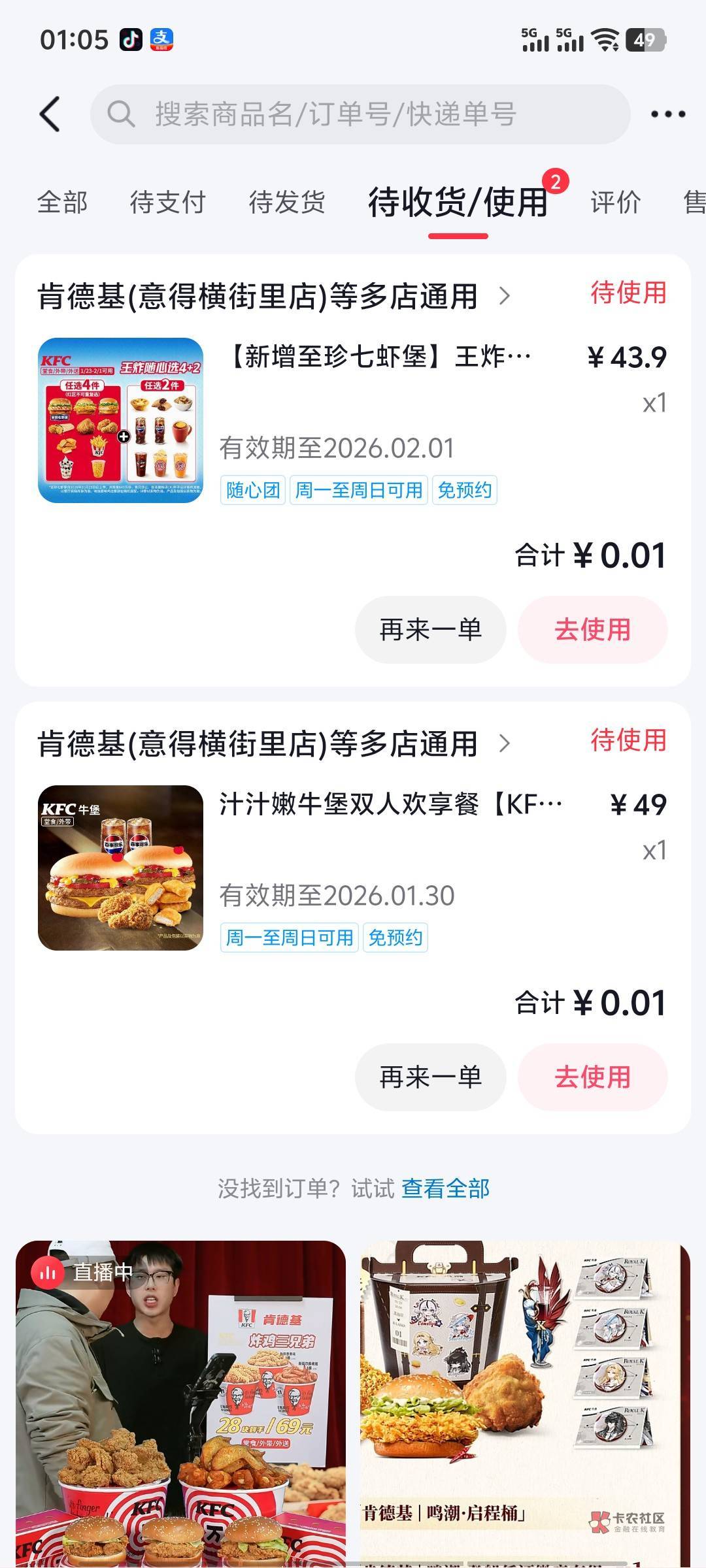This screenshot has height=1568, width=706.
Task: Go back with the top-left arrow
Action: tap(50, 114)
